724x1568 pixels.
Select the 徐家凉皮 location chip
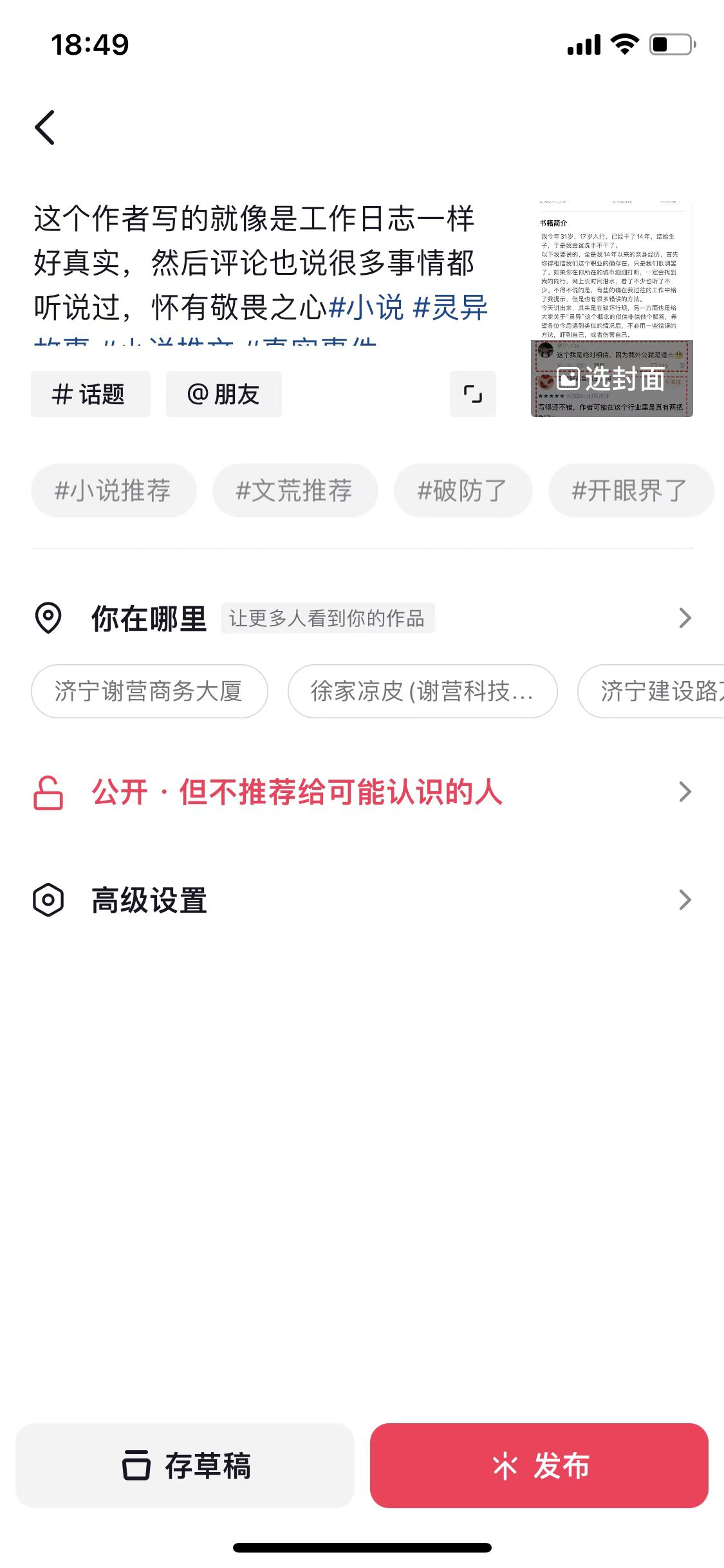(422, 691)
